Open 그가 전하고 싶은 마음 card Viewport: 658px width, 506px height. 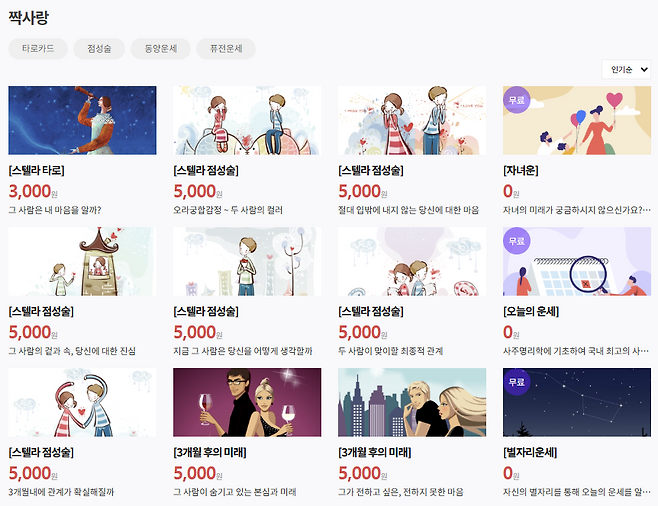pyautogui.click(x=411, y=402)
